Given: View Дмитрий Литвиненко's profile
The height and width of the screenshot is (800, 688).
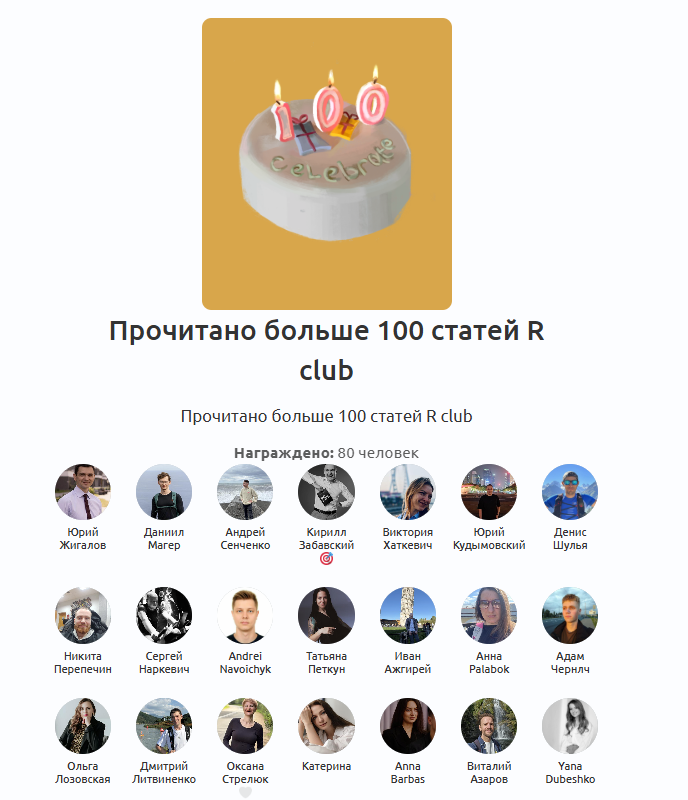Looking at the screenshot, I should (164, 726).
